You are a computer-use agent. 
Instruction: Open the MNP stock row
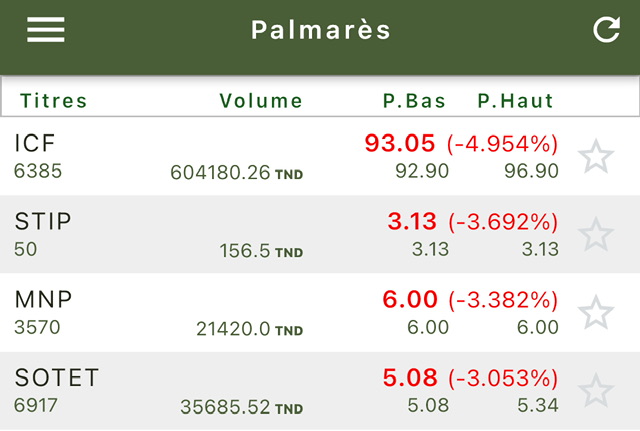[280, 313]
